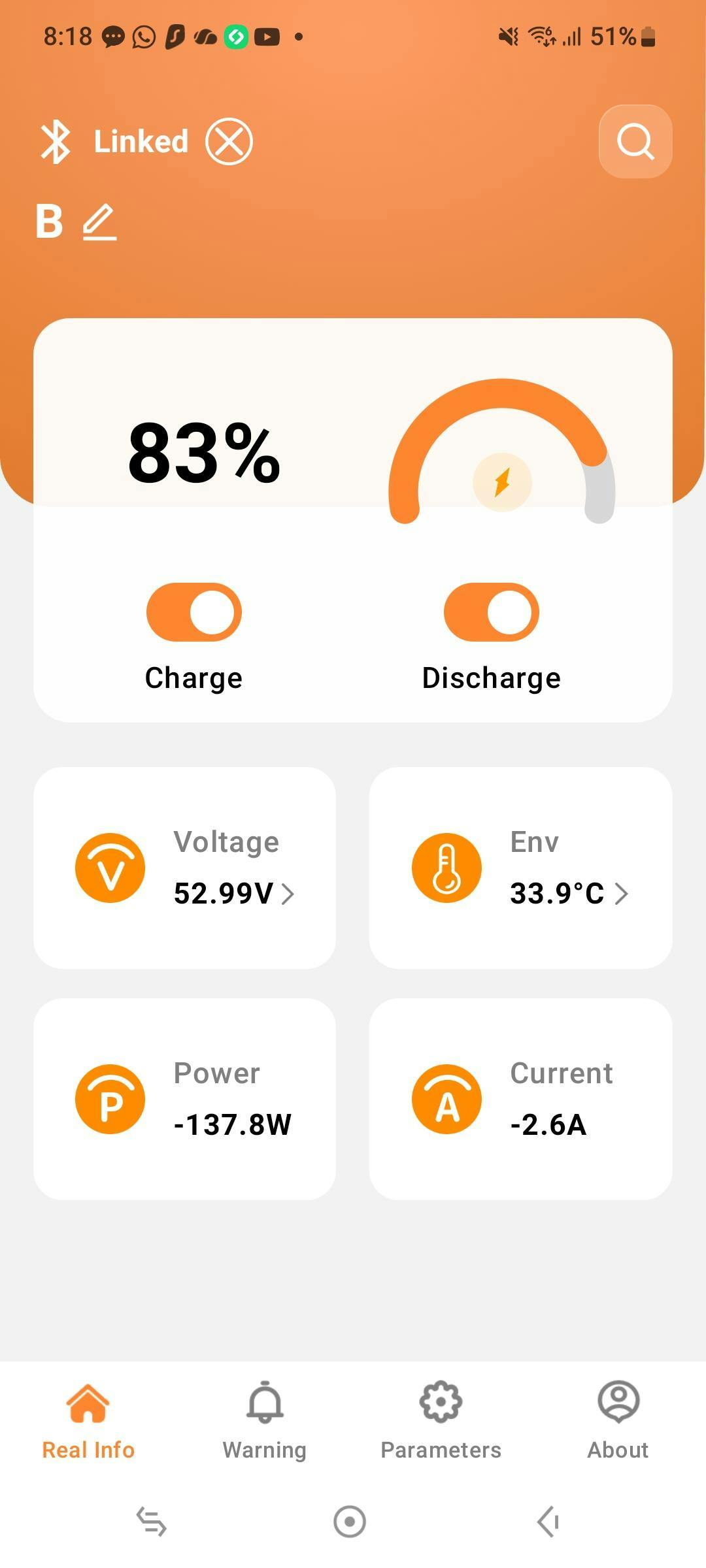Go back with system back button
The width and height of the screenshot is (706, 1568).
point(548,1522)
